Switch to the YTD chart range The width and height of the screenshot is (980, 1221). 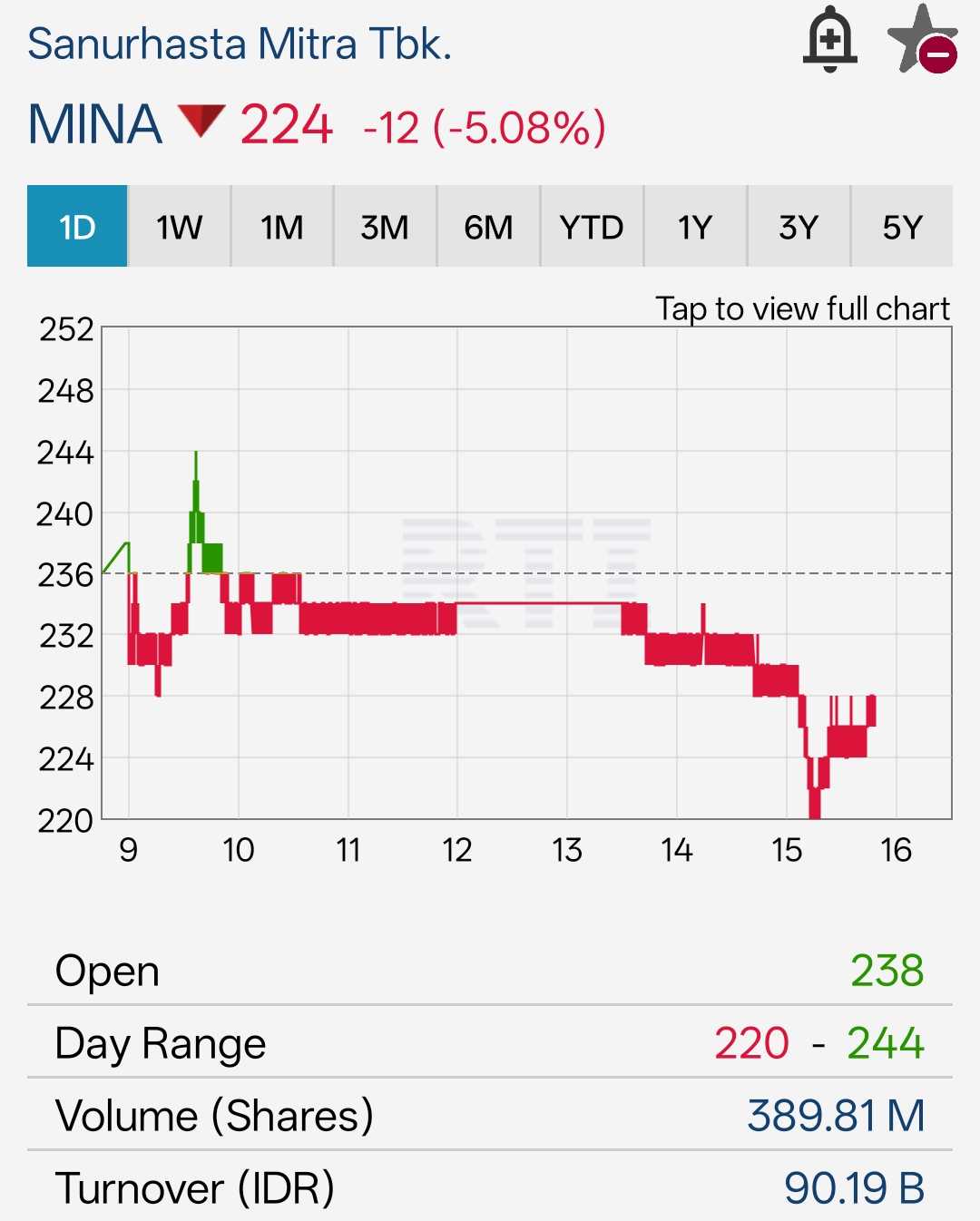pos(592,227)
